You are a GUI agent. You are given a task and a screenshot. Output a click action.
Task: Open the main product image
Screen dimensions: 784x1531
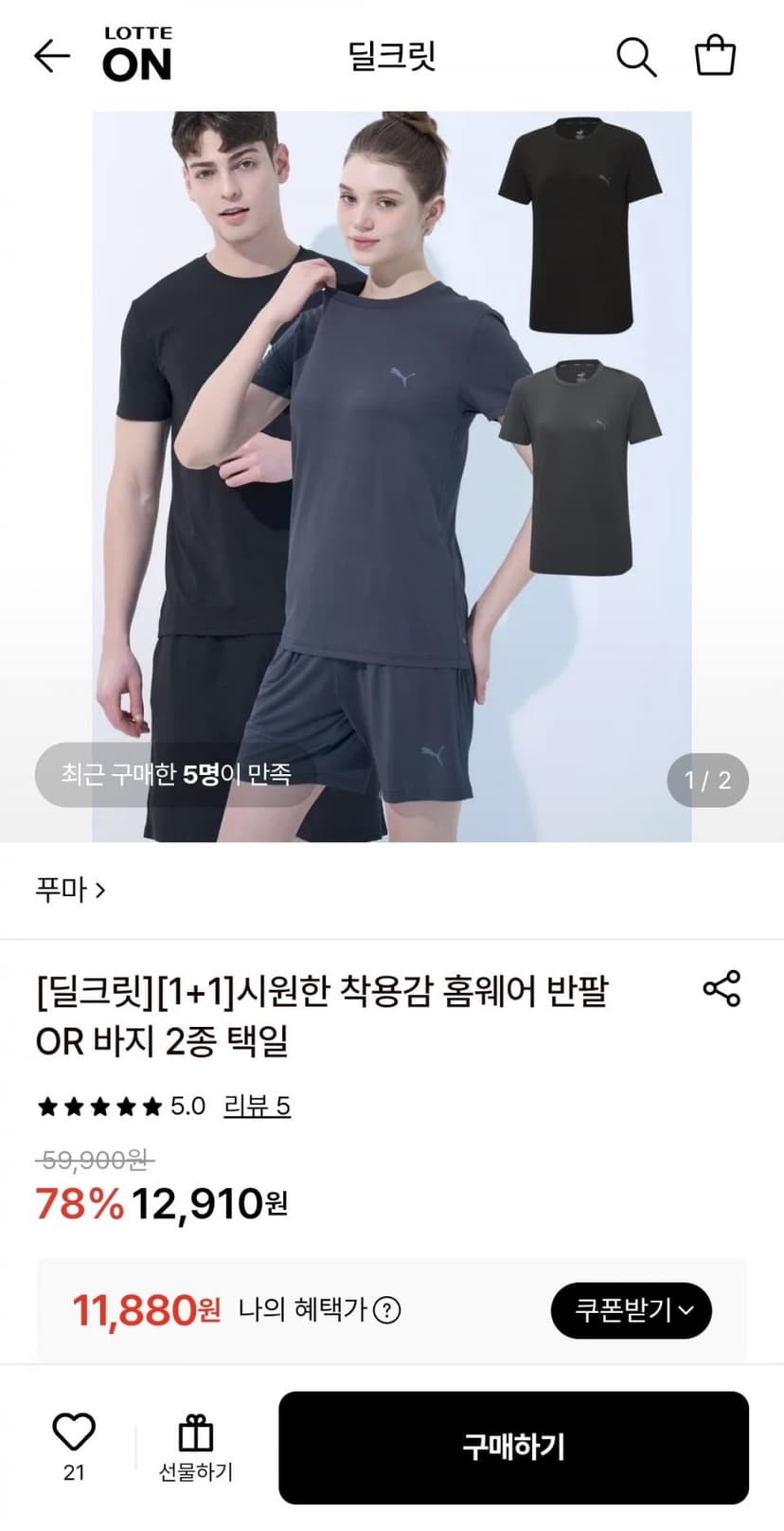392,477
